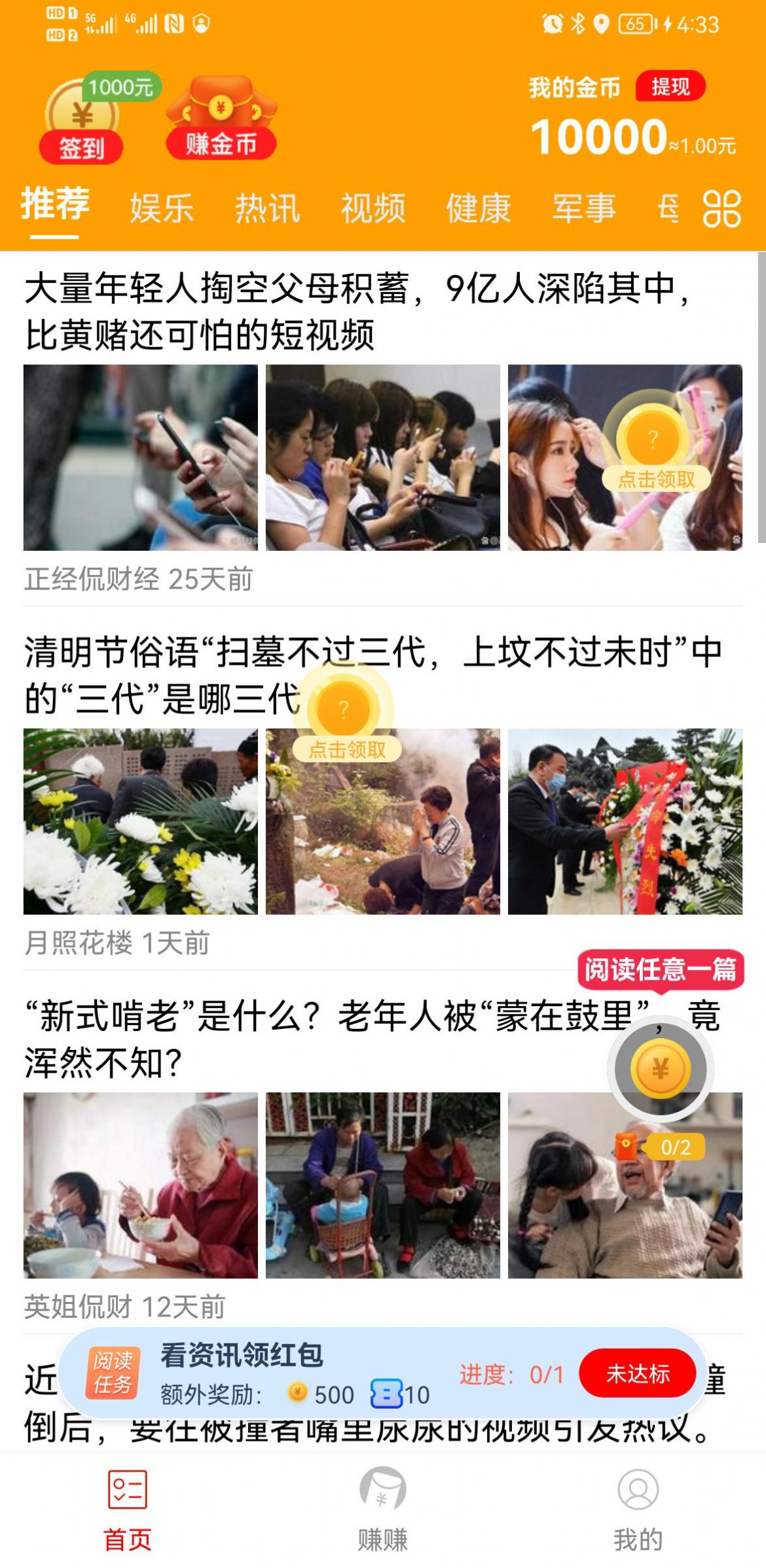This screenshot has width=766, height=1568.
Task: Switch to the 赚赚 bottom tab
Action: [x=383, y=1510]
